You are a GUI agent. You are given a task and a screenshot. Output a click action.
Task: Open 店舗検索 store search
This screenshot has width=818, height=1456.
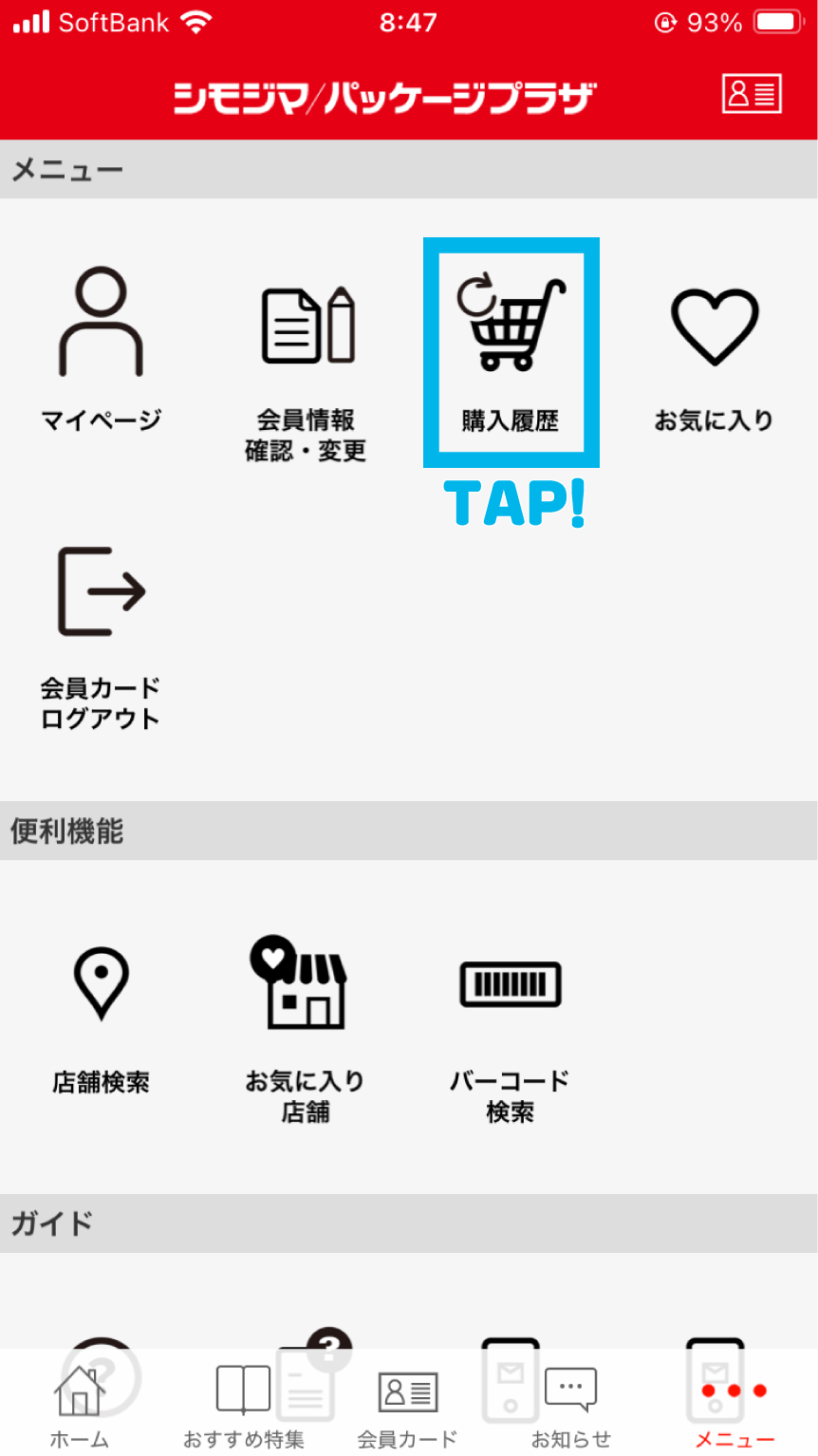[102, 1016]
